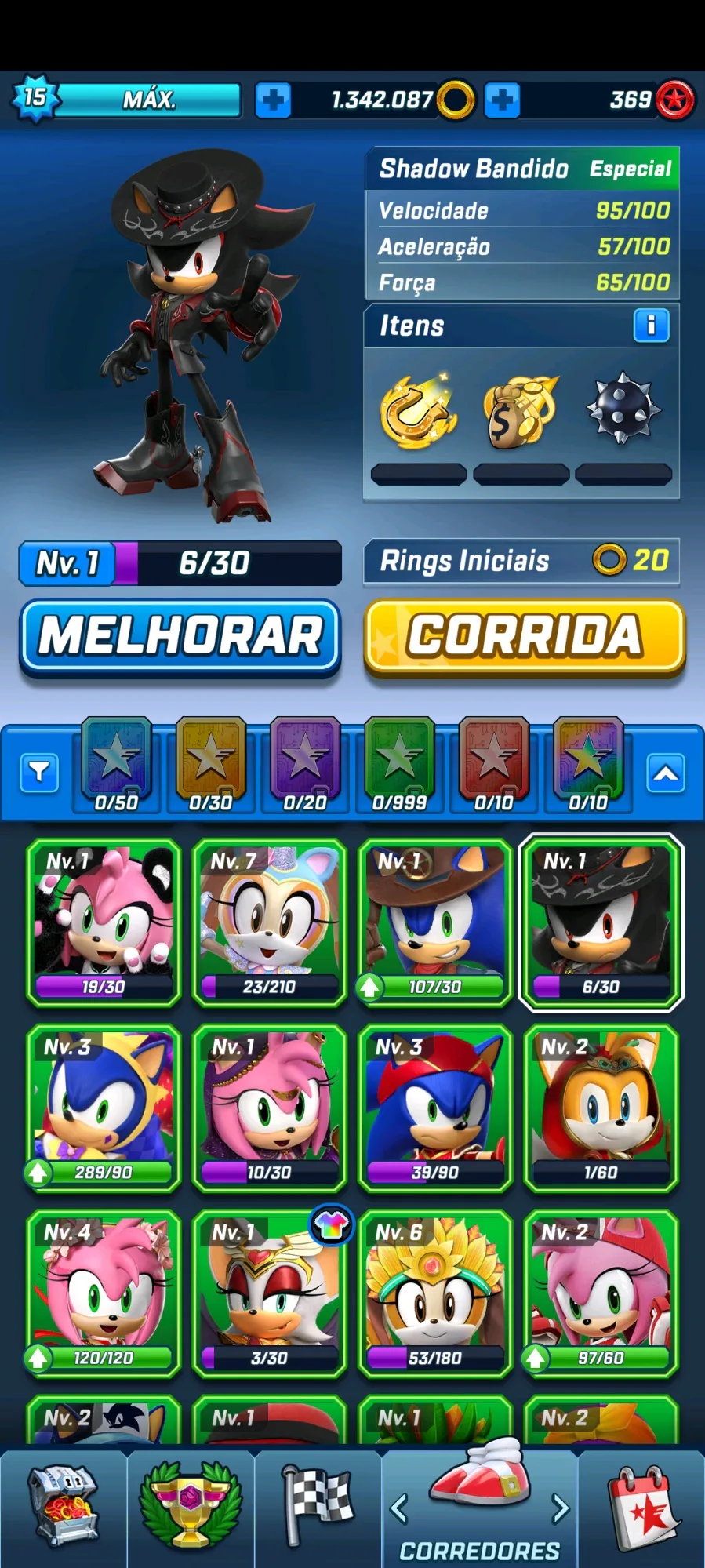Select the Tails card with 1/60
The height and width of the screenshot is (1568, 705).
point(601,1108)
